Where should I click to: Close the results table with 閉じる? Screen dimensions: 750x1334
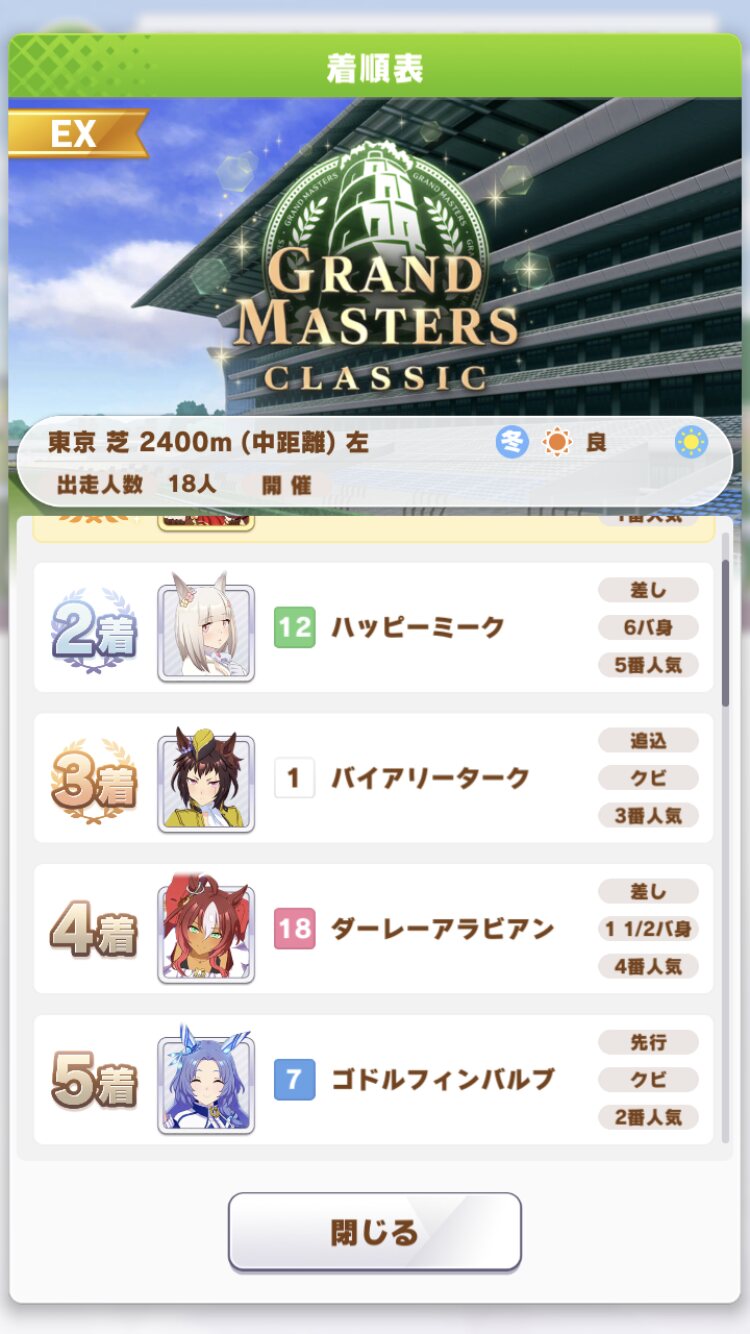pos(374,1232)
